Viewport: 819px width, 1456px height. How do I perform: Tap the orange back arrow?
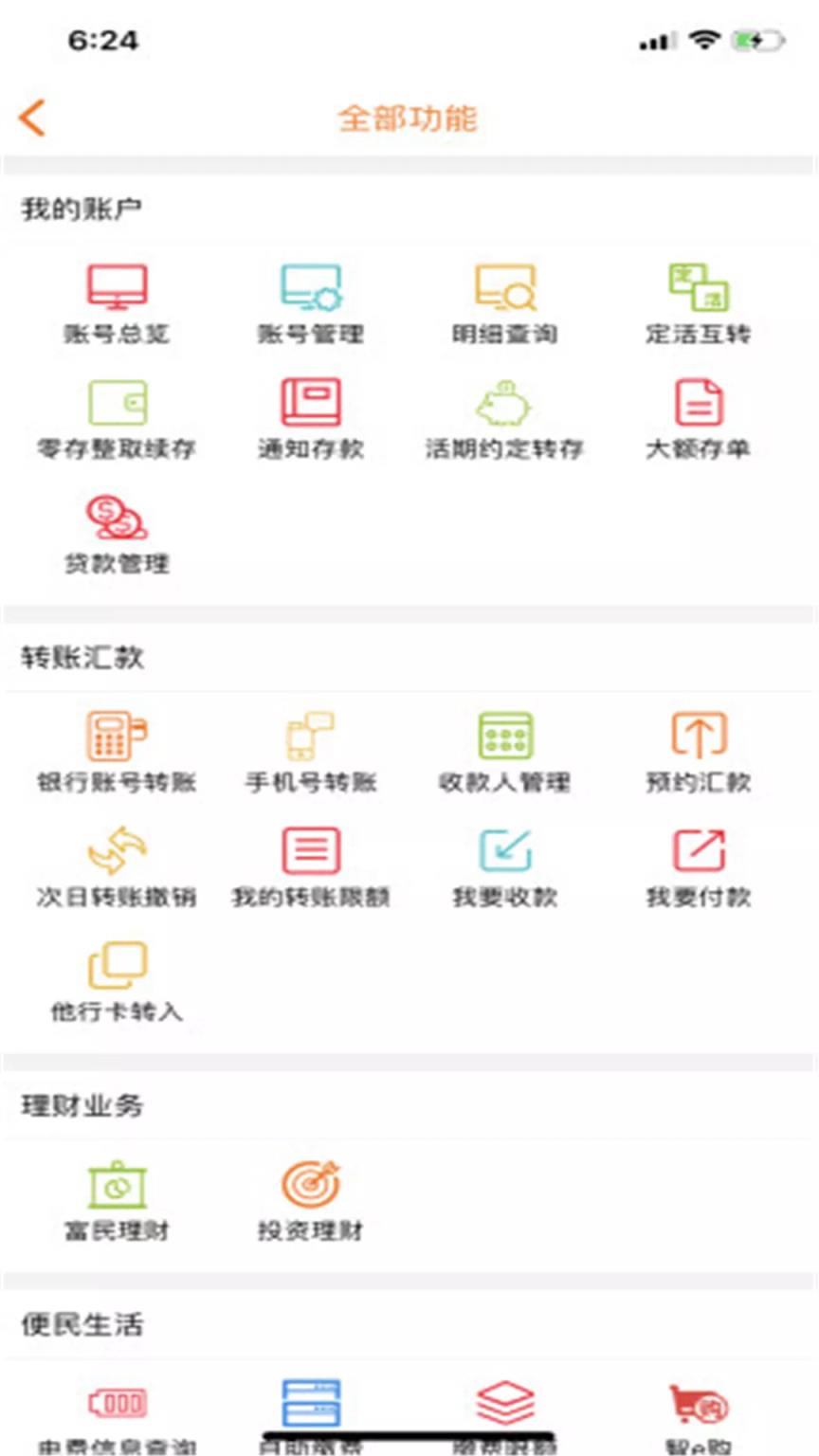[28, 118]
